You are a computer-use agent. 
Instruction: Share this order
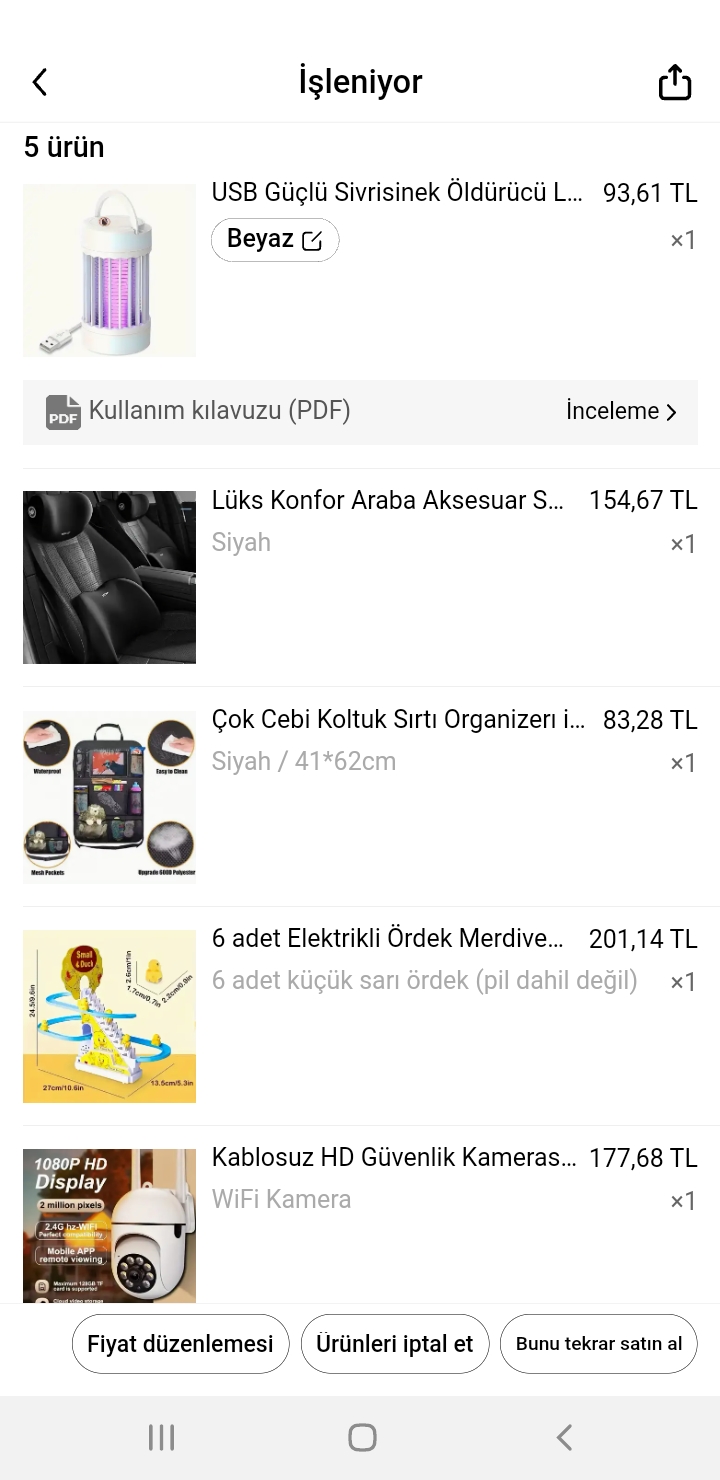click(x=675, y=82)
